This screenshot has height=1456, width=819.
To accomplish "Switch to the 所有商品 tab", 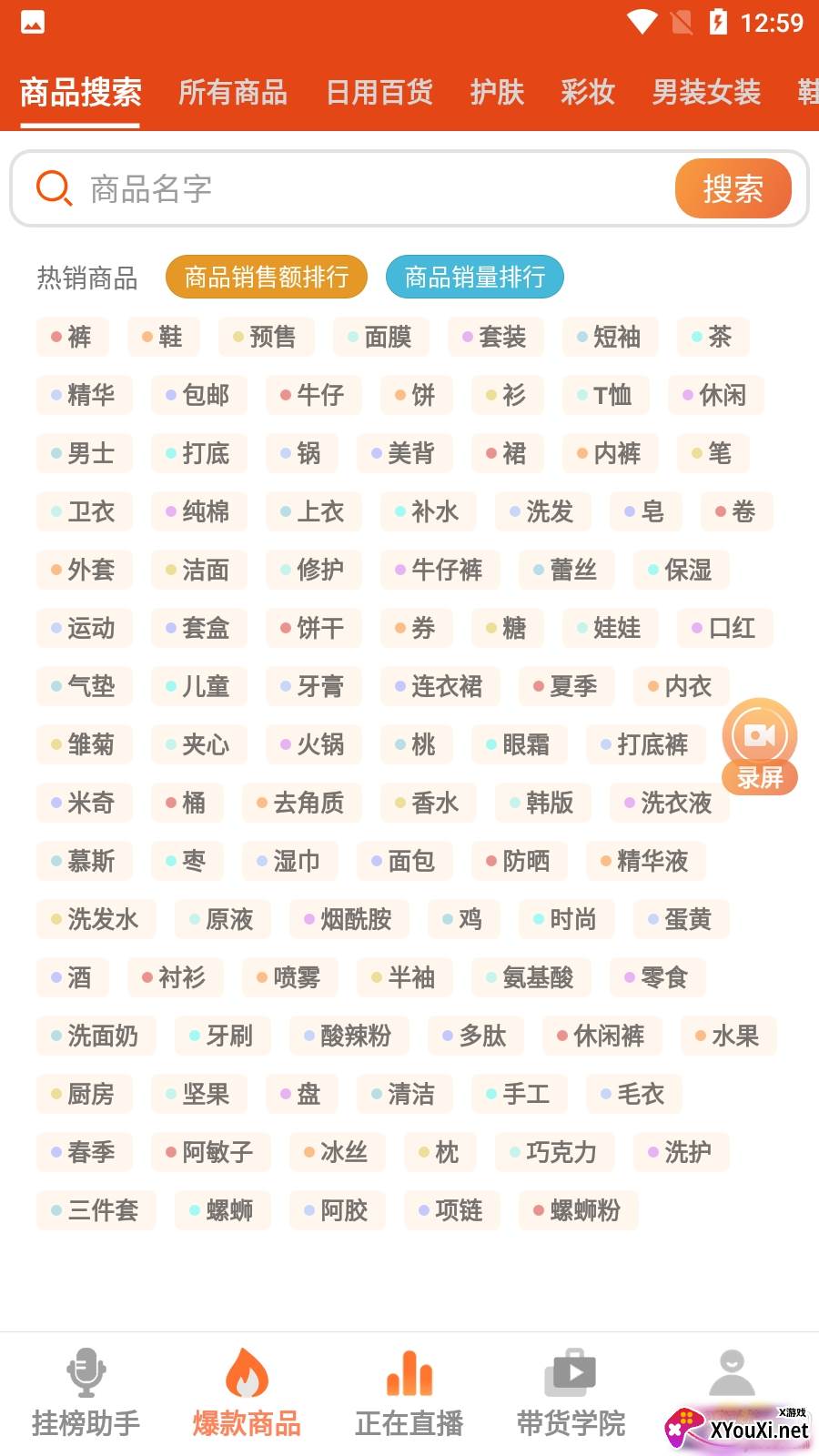I will point(232,94).
